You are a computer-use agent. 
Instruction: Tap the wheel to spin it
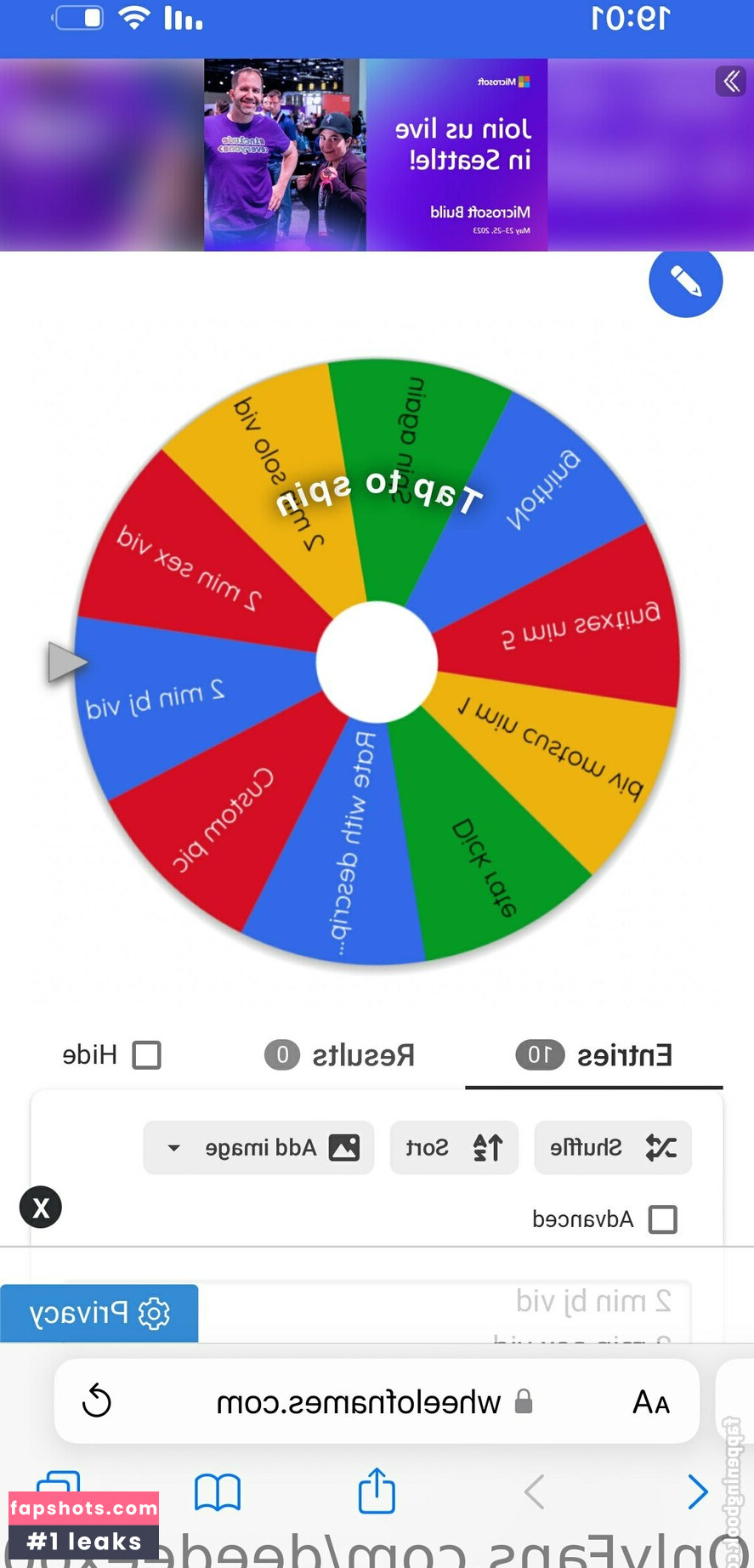pyautogui.click(x=377, y=662)
